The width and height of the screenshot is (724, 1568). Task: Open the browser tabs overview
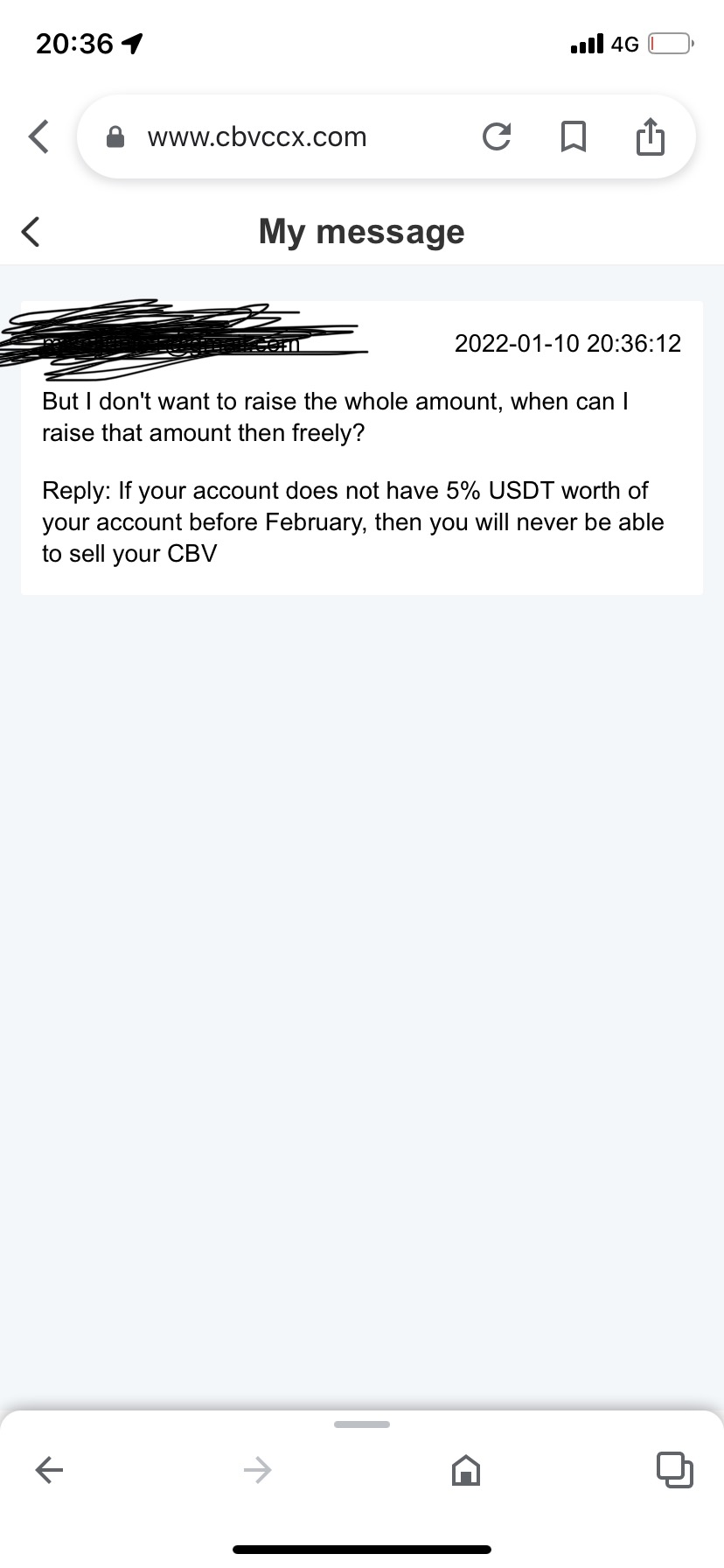click(674, 1469)
